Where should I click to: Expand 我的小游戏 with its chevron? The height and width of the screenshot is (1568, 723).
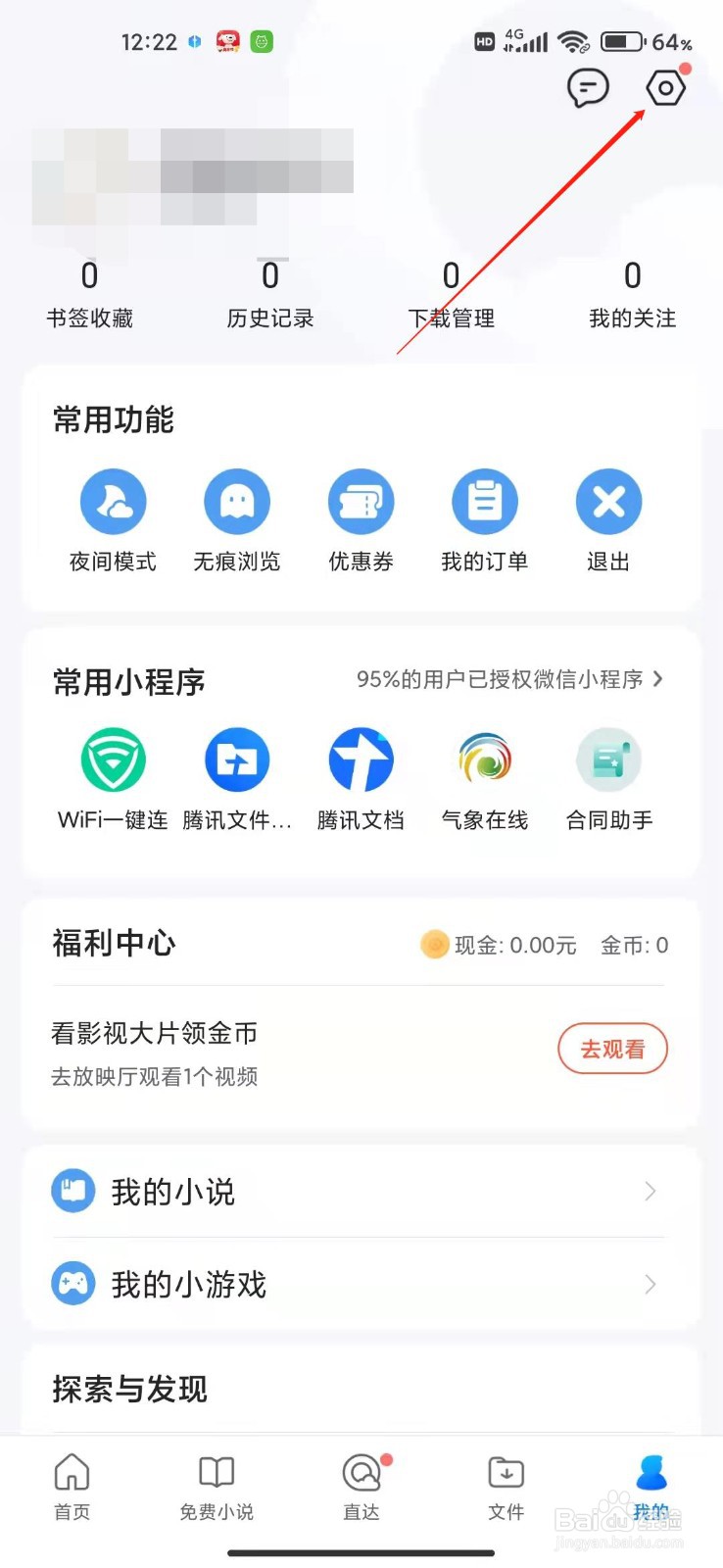650,1285
